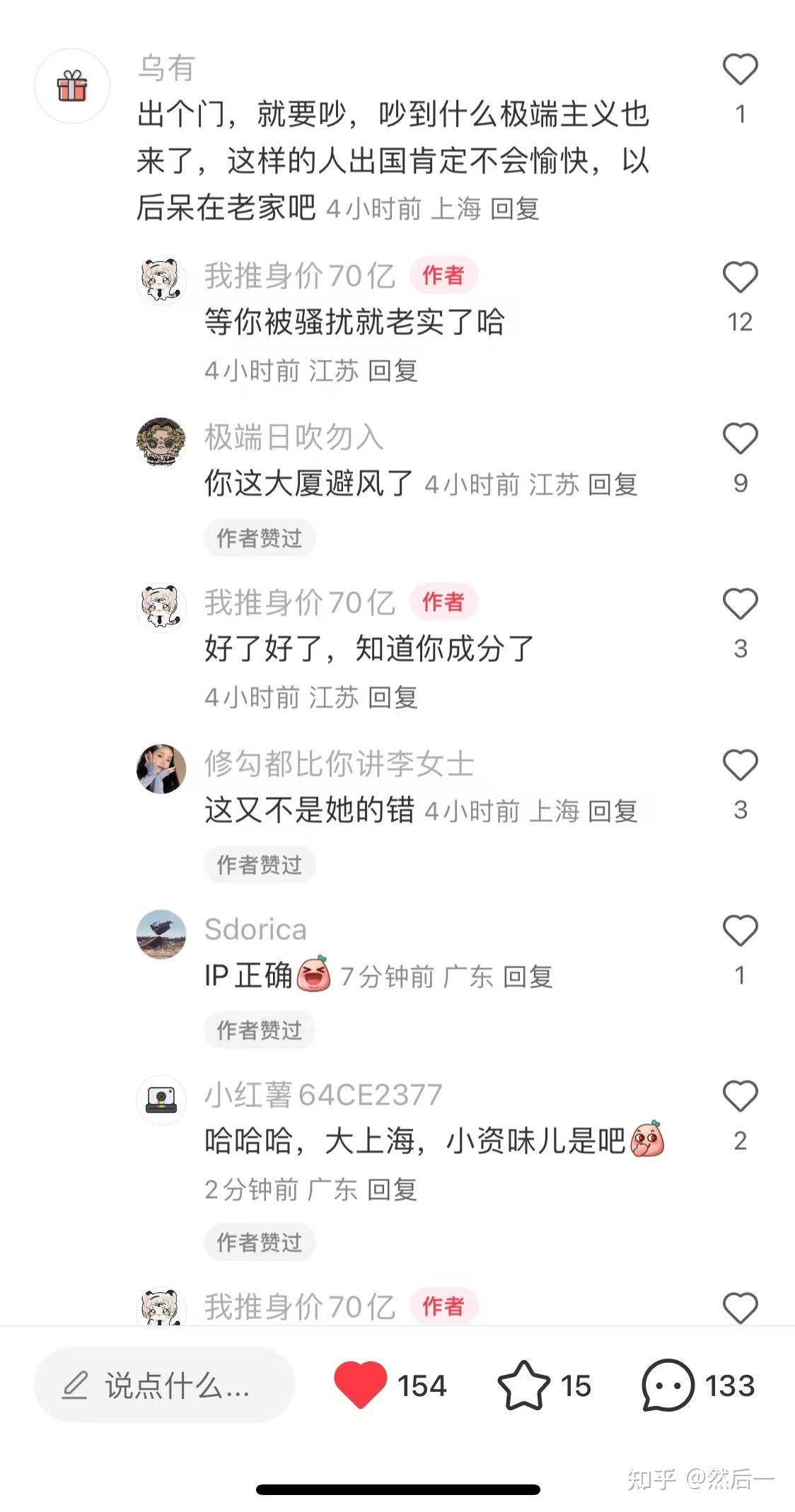This screenshot has width=795, height=1512.
Task: Reply to 等你被骚扰就老实了哈 comment
Action: coord(393,371)
